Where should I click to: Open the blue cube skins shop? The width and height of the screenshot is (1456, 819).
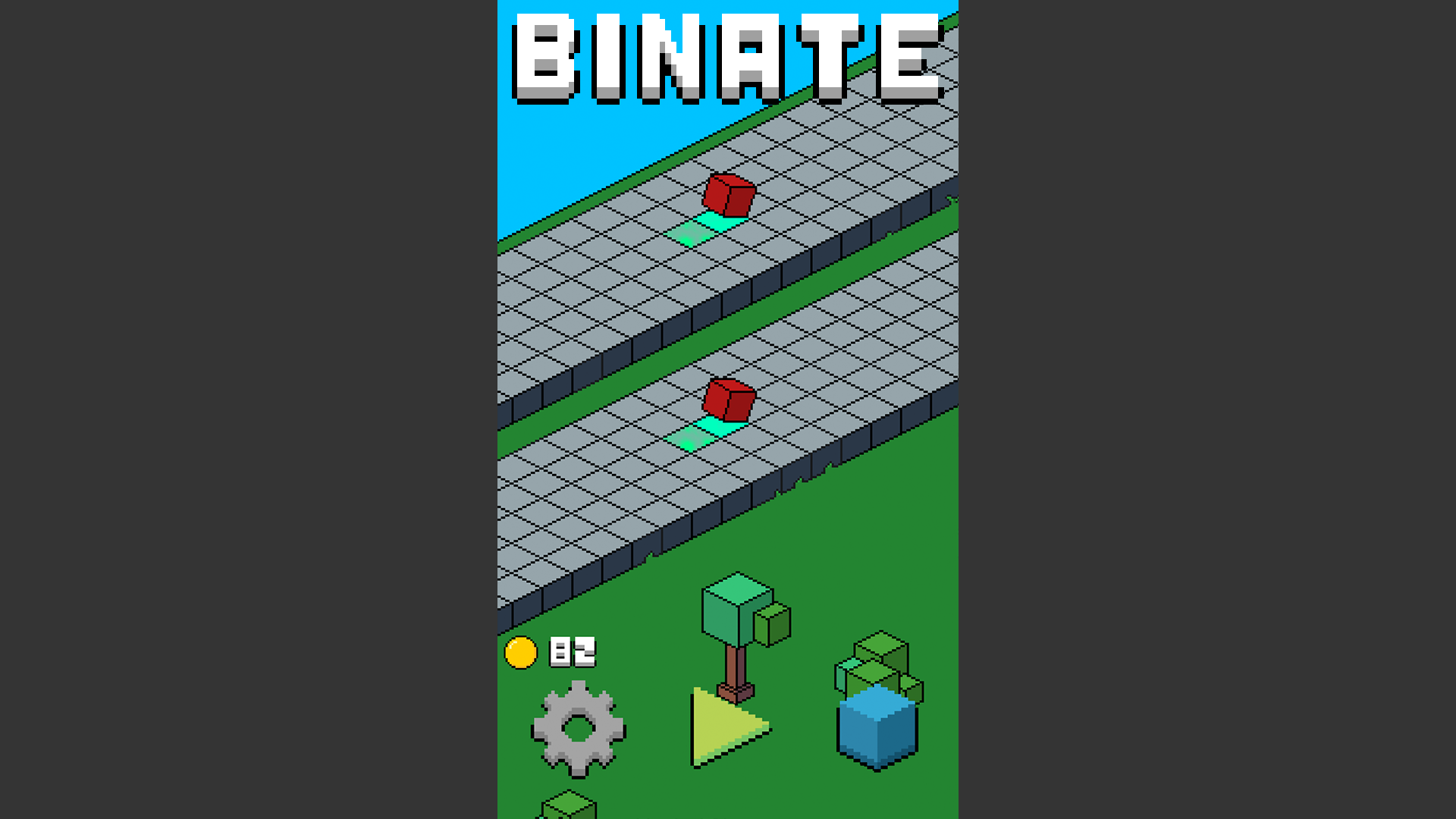(x=877, y=728)
